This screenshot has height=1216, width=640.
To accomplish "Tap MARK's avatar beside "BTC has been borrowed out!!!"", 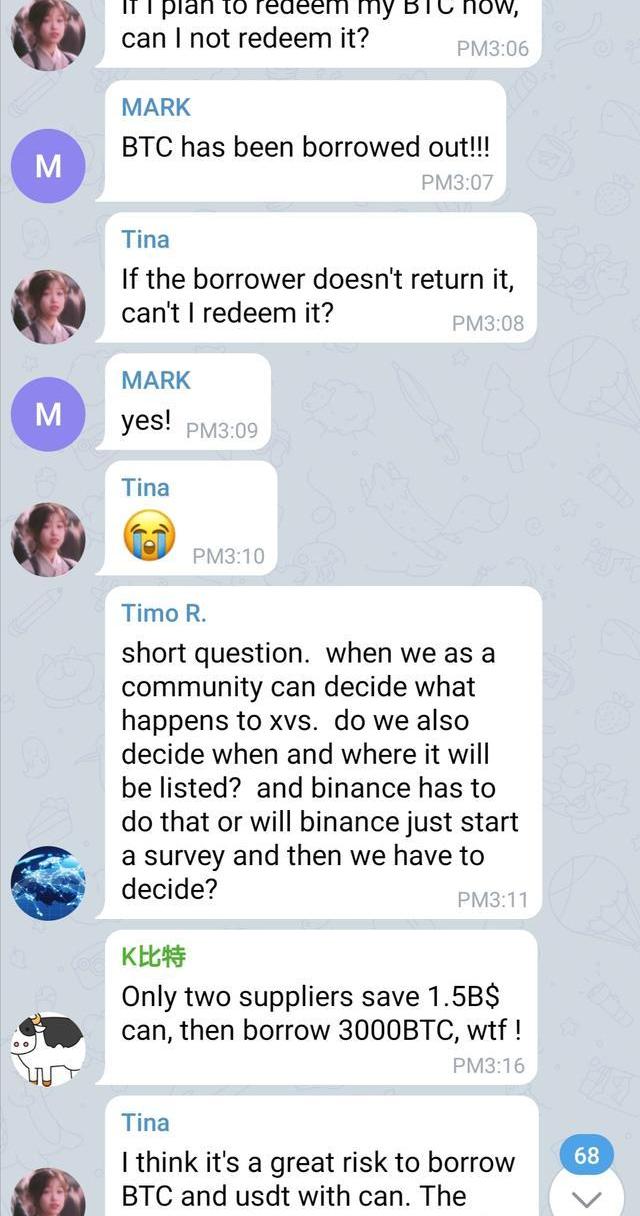I will click(48, 166).
